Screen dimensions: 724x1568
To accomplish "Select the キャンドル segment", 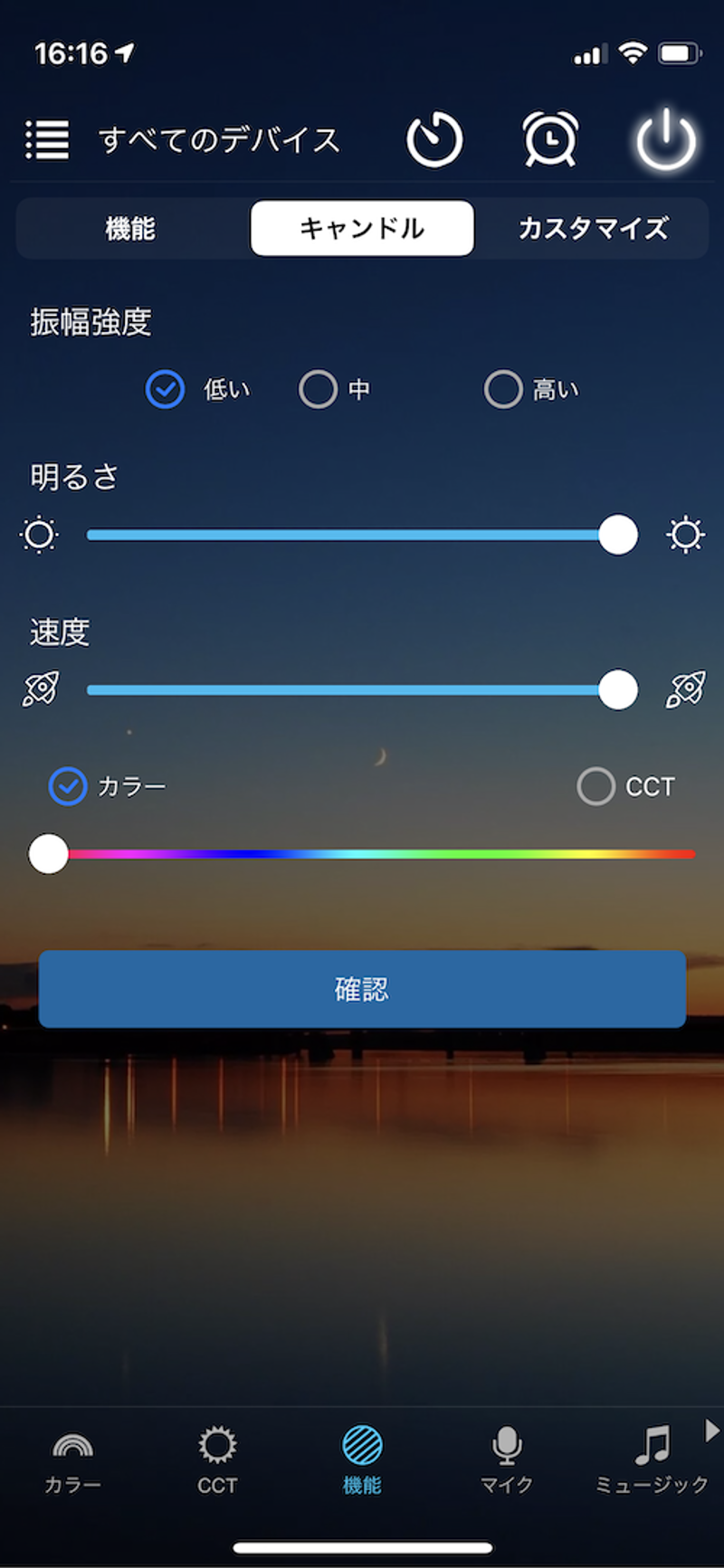I will point(362,229).
